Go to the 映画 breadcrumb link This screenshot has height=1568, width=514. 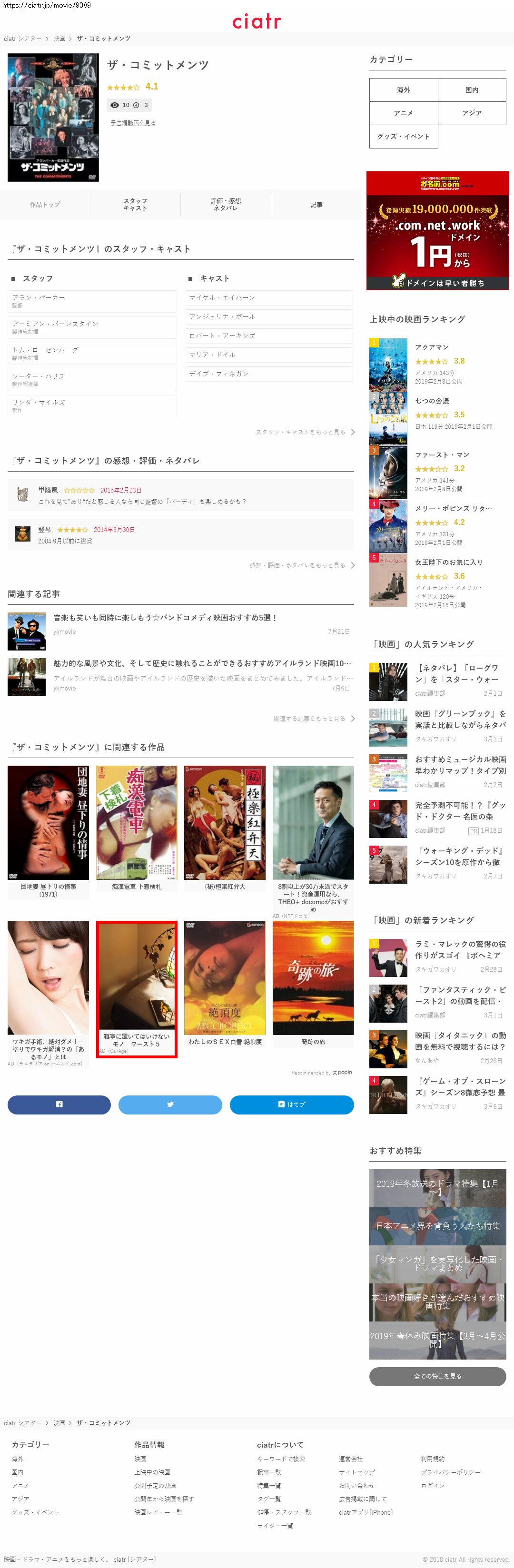pos(59,39)
